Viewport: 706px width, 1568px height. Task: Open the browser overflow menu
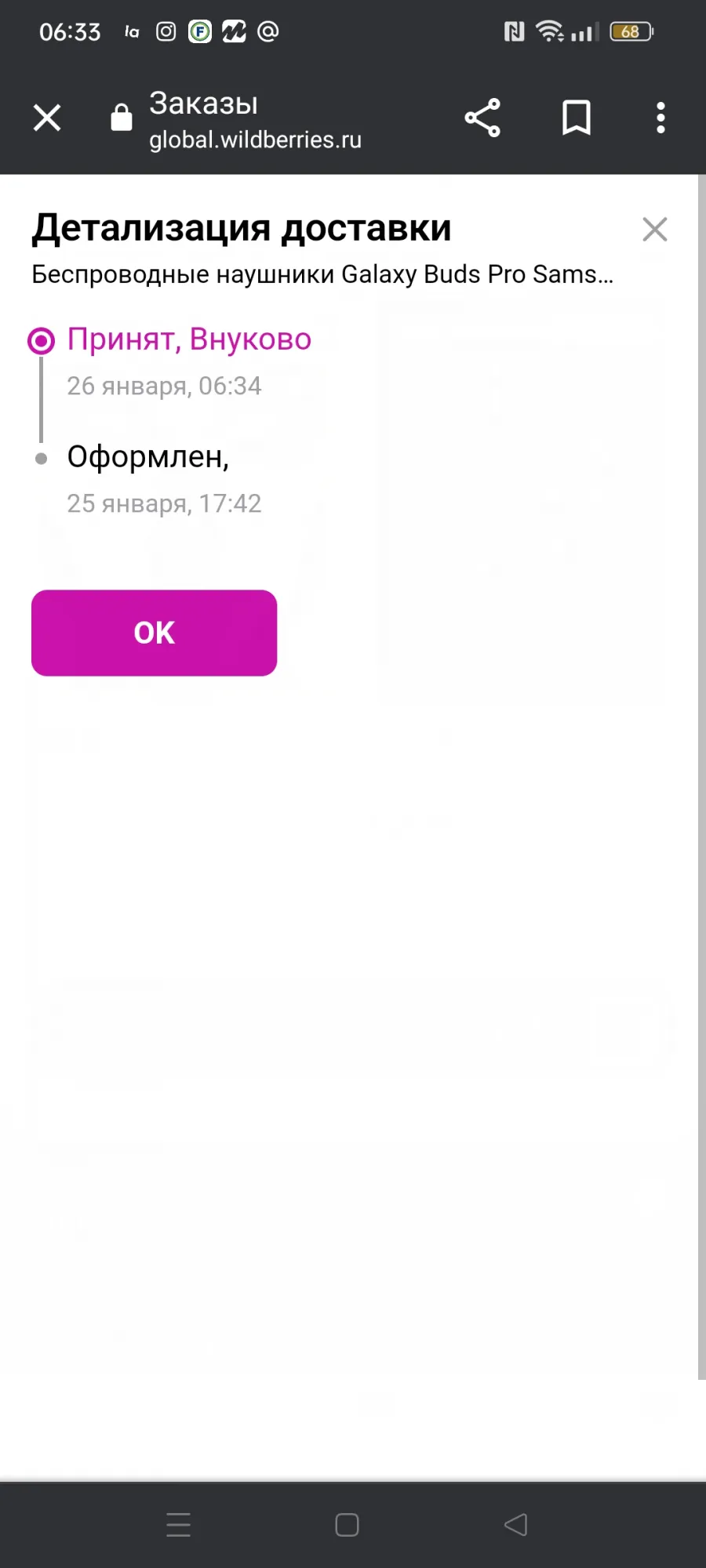[x=661, y=118]
